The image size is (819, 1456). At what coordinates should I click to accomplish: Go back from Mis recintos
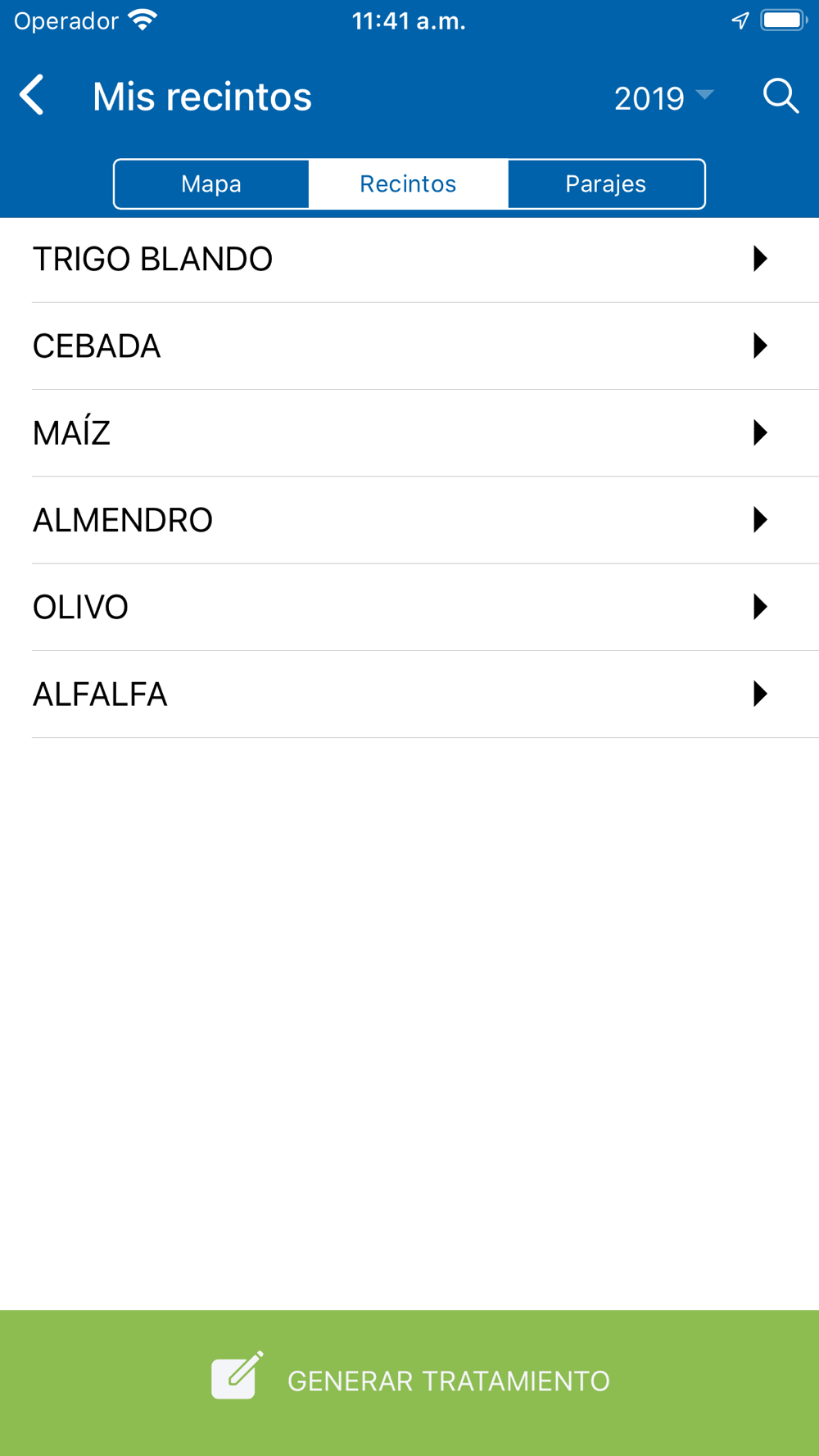coord(32,96)
